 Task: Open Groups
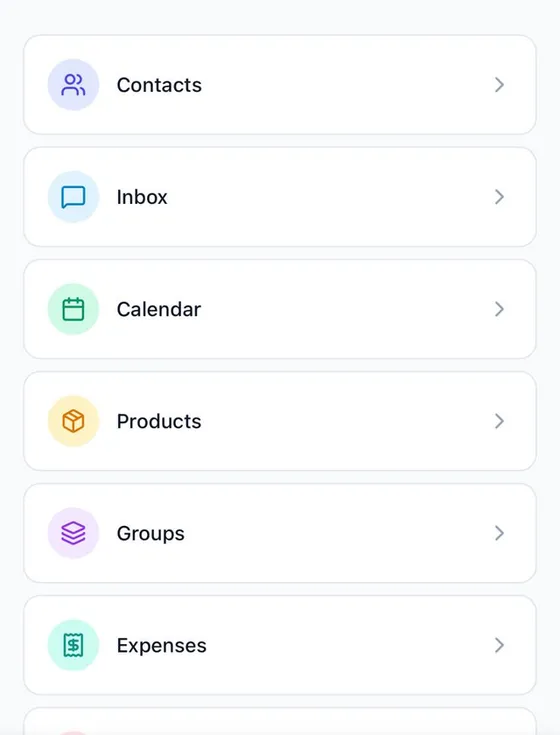pos(280,533)
